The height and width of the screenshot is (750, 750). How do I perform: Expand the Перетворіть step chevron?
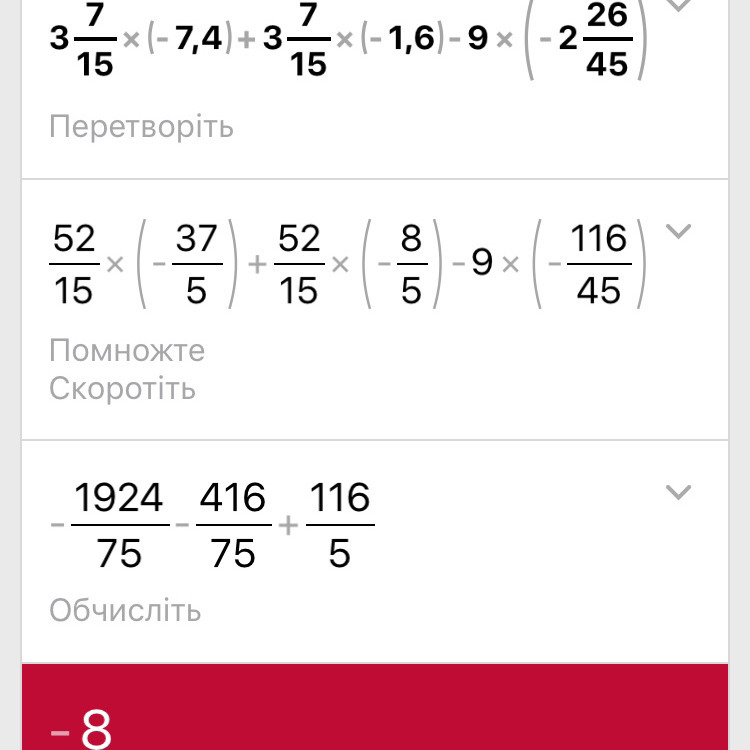[678, 6]
